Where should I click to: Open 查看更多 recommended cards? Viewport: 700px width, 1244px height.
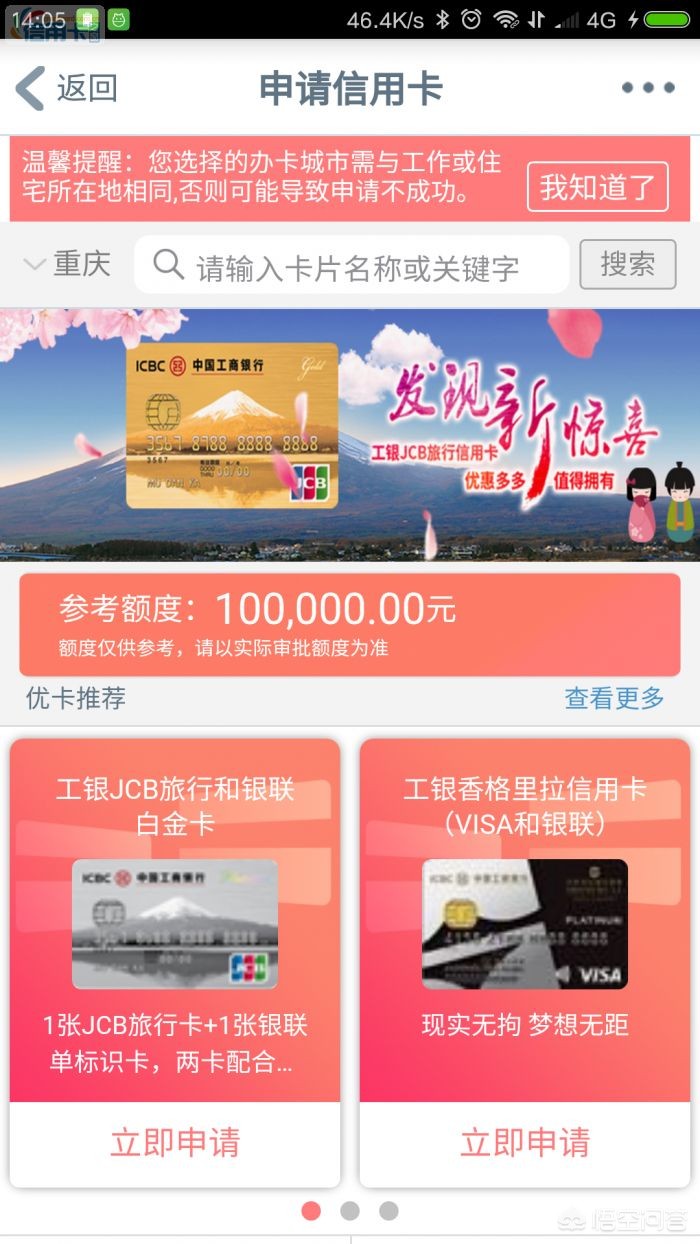(x=614, y=698)
